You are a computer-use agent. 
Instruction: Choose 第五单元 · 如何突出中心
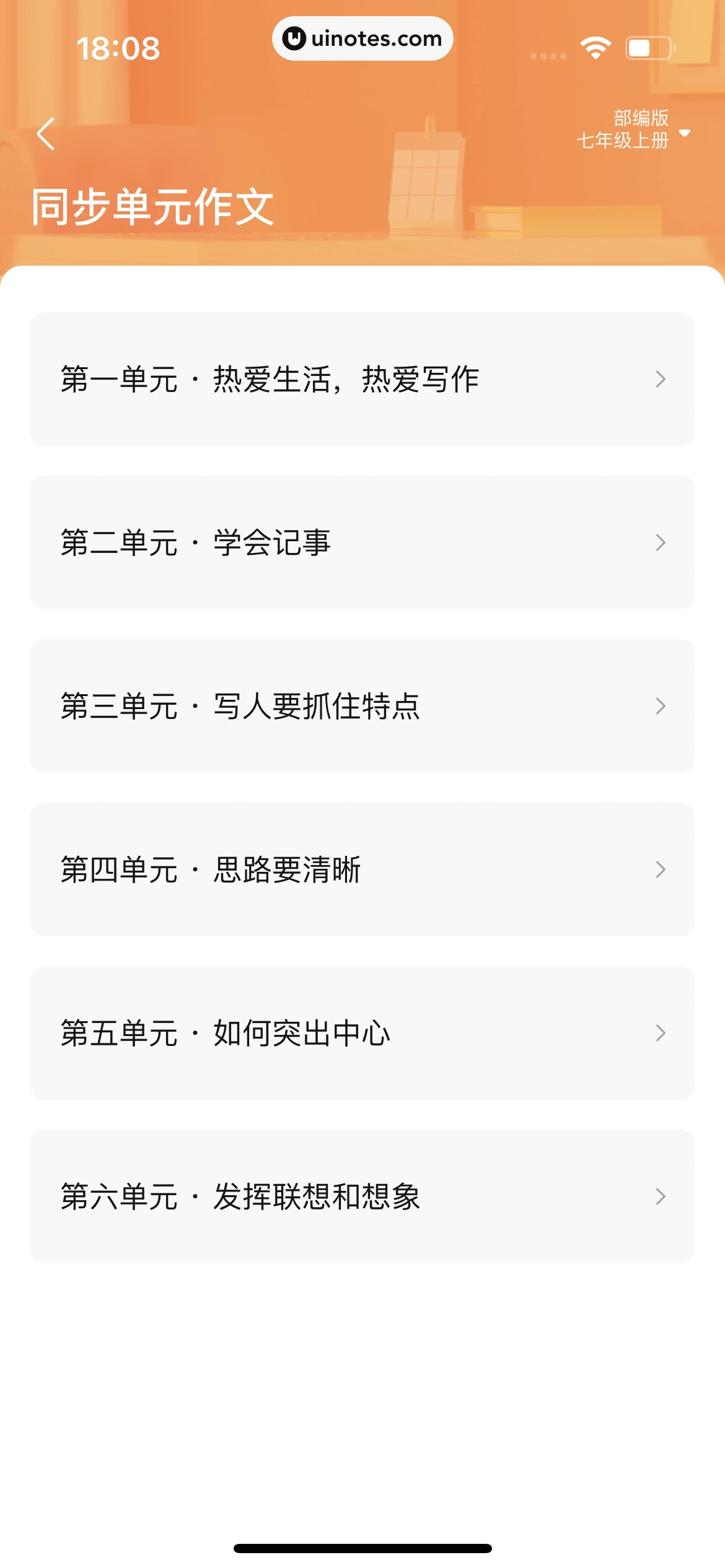(362, 1033)
